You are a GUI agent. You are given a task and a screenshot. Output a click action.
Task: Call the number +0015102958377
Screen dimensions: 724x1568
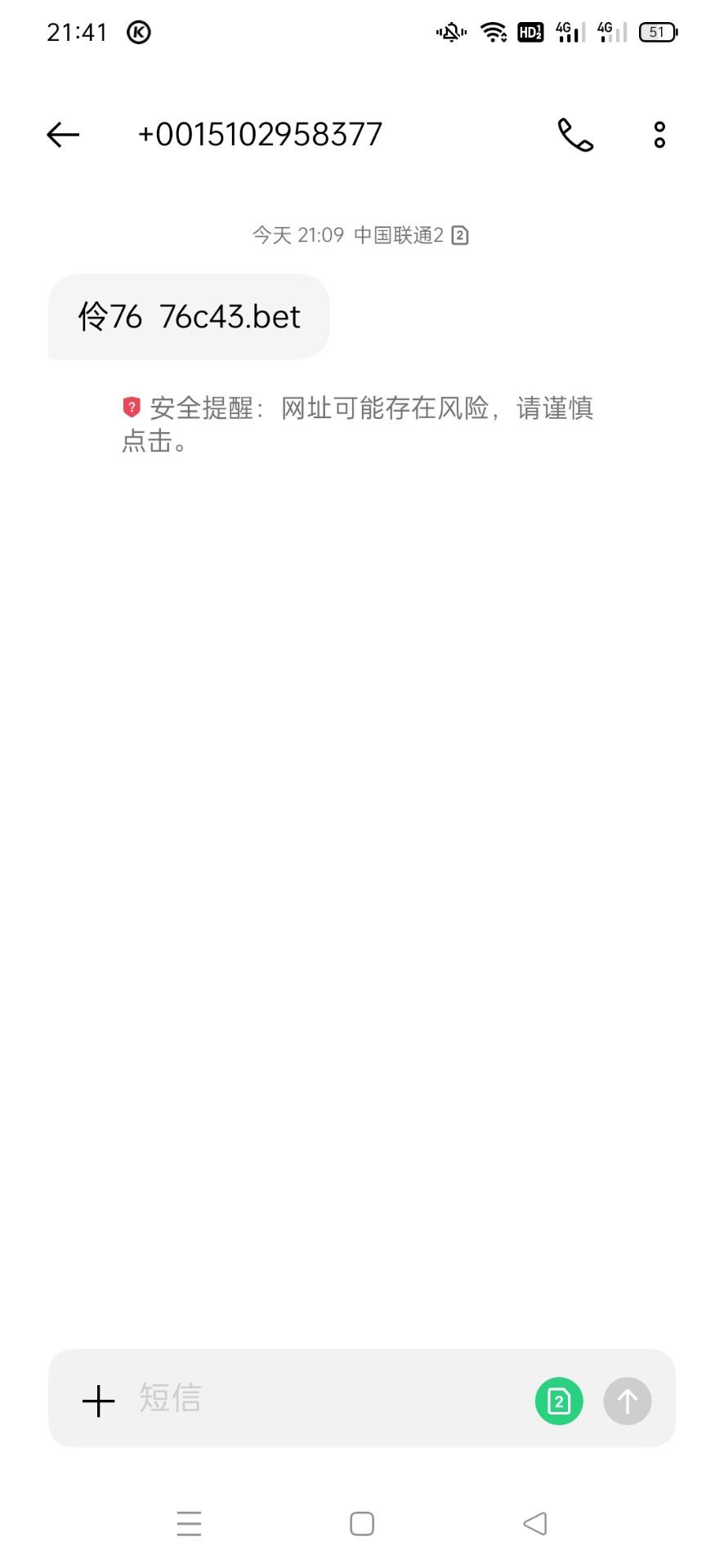[575, 135]
